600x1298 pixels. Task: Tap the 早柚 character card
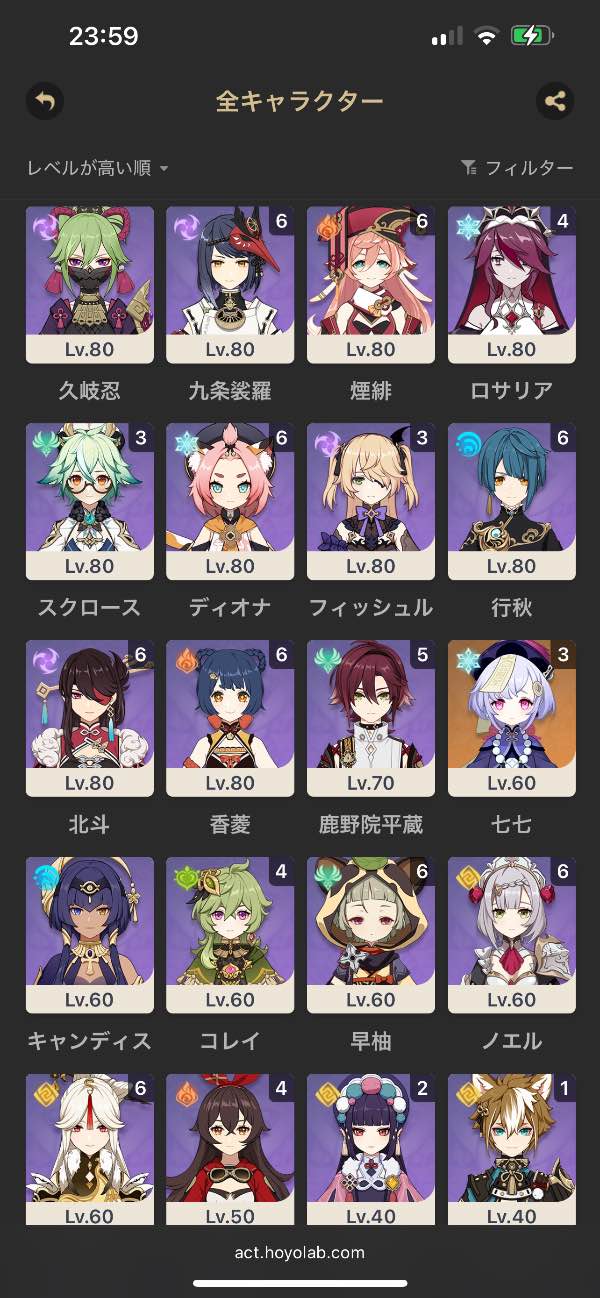point(371,935)
